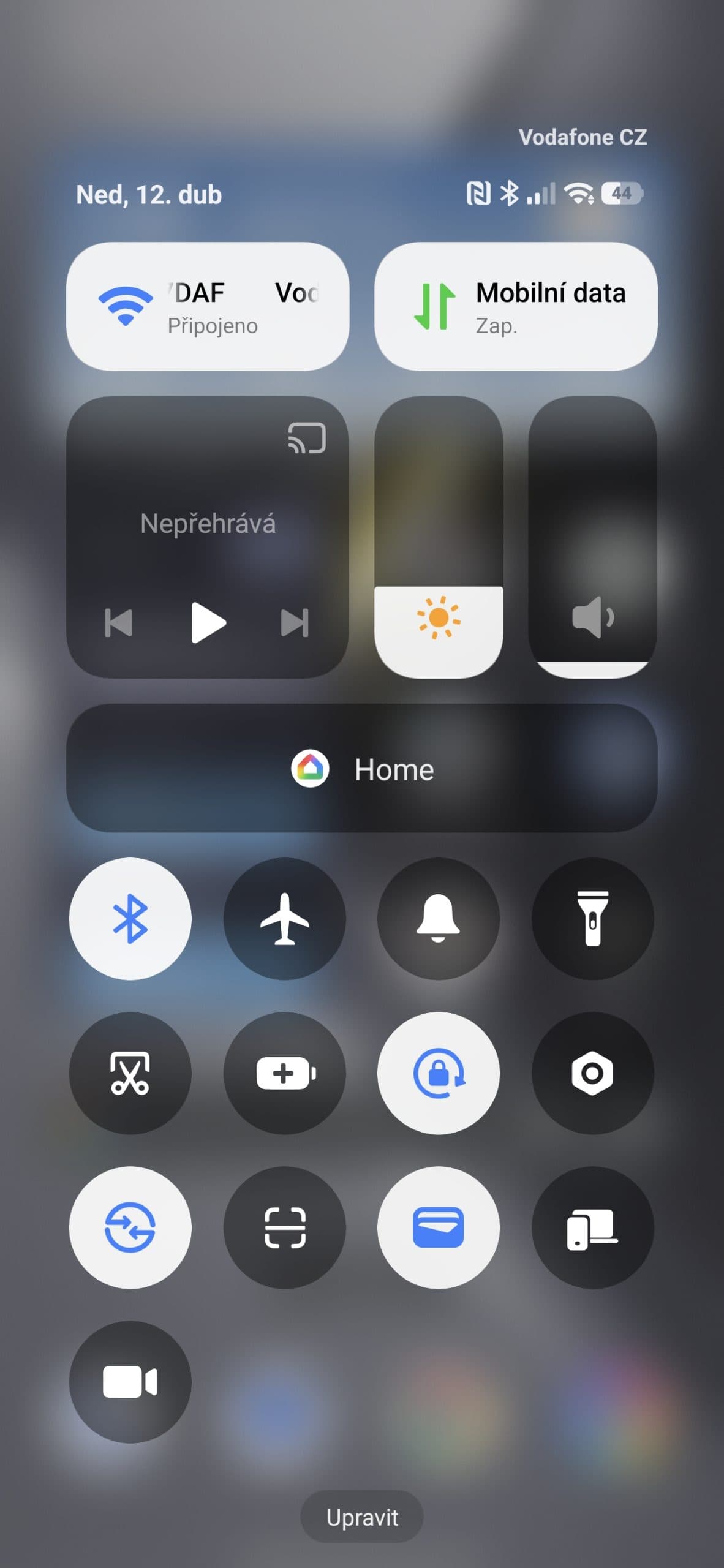The image size is (724, 1568).
Task: Tap the volume slider
Action: pyautogui.click(x=592, y=537)
